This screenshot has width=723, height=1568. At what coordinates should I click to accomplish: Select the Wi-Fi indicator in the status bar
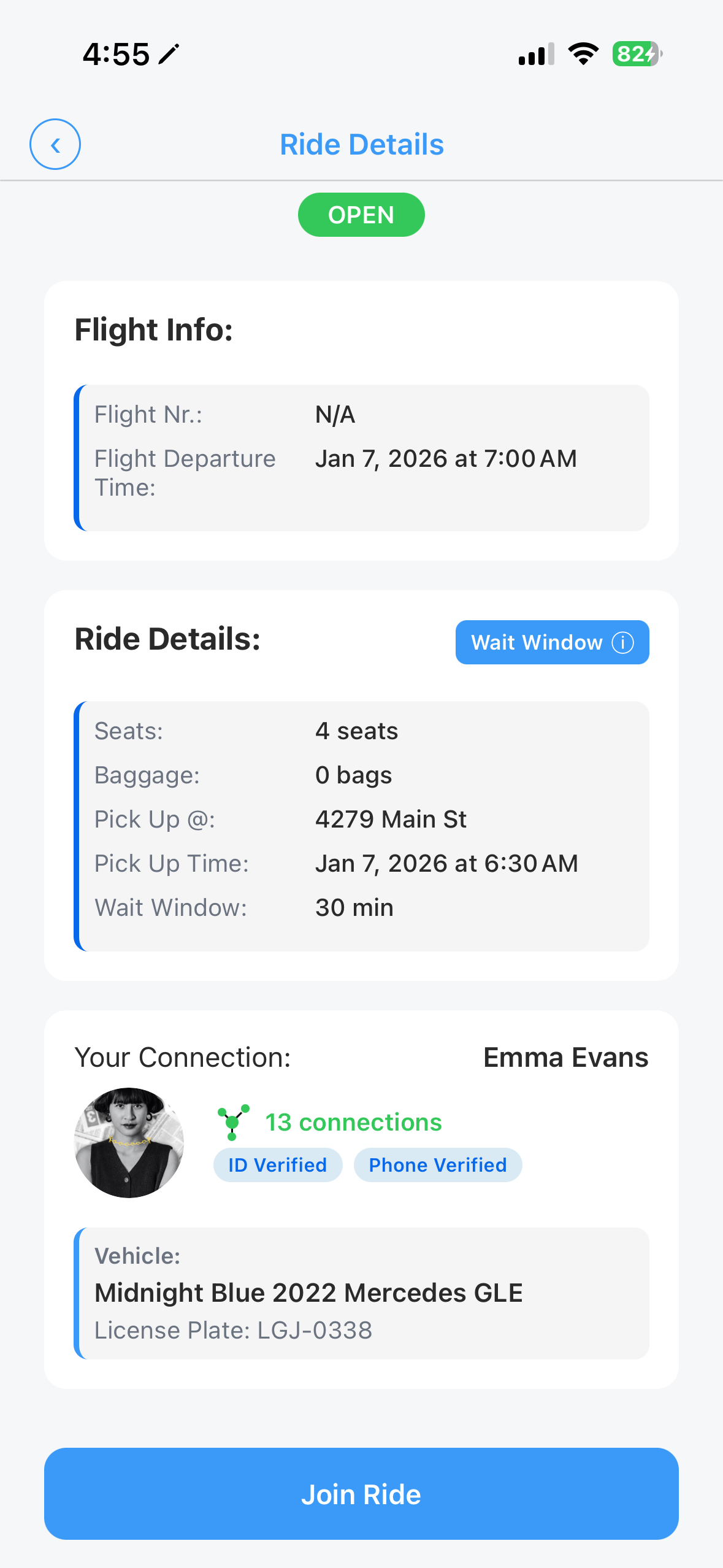pos(583,53)
